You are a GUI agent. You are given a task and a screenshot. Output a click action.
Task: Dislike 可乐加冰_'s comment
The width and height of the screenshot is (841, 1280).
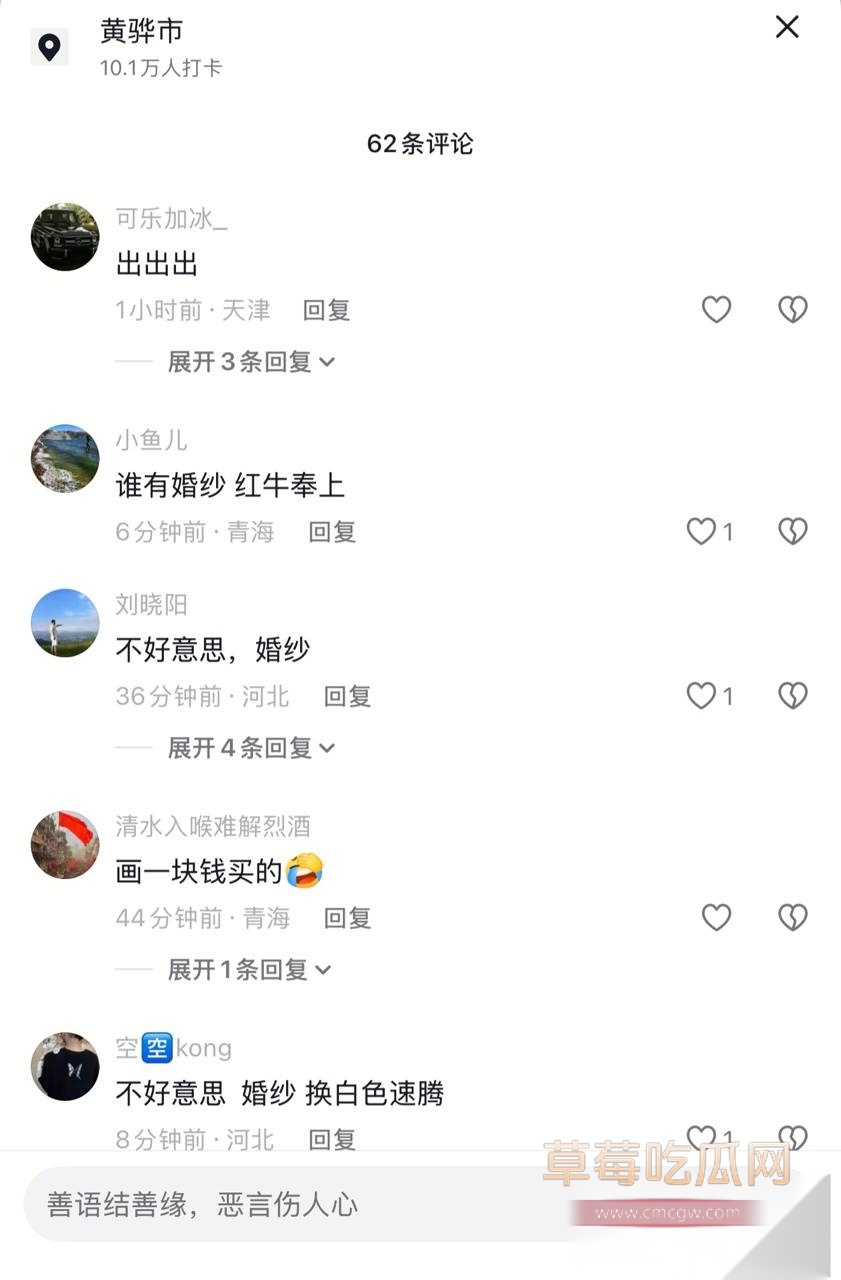pos(793,310)
